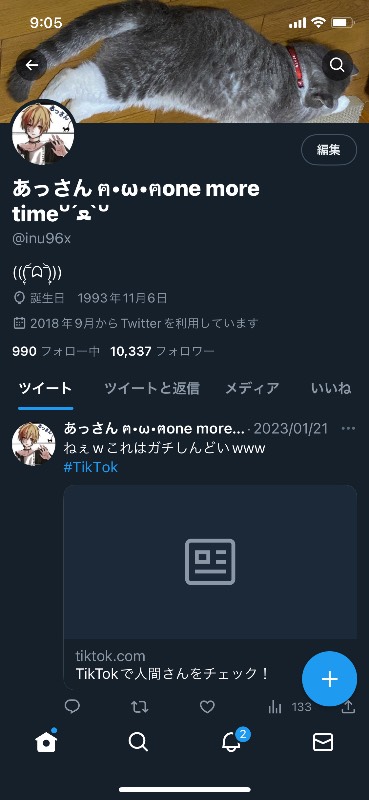Viewport: 369px width, 800px height.
Task: View the 990 フォロー中 following list
Action: click(x=56, y=352)
